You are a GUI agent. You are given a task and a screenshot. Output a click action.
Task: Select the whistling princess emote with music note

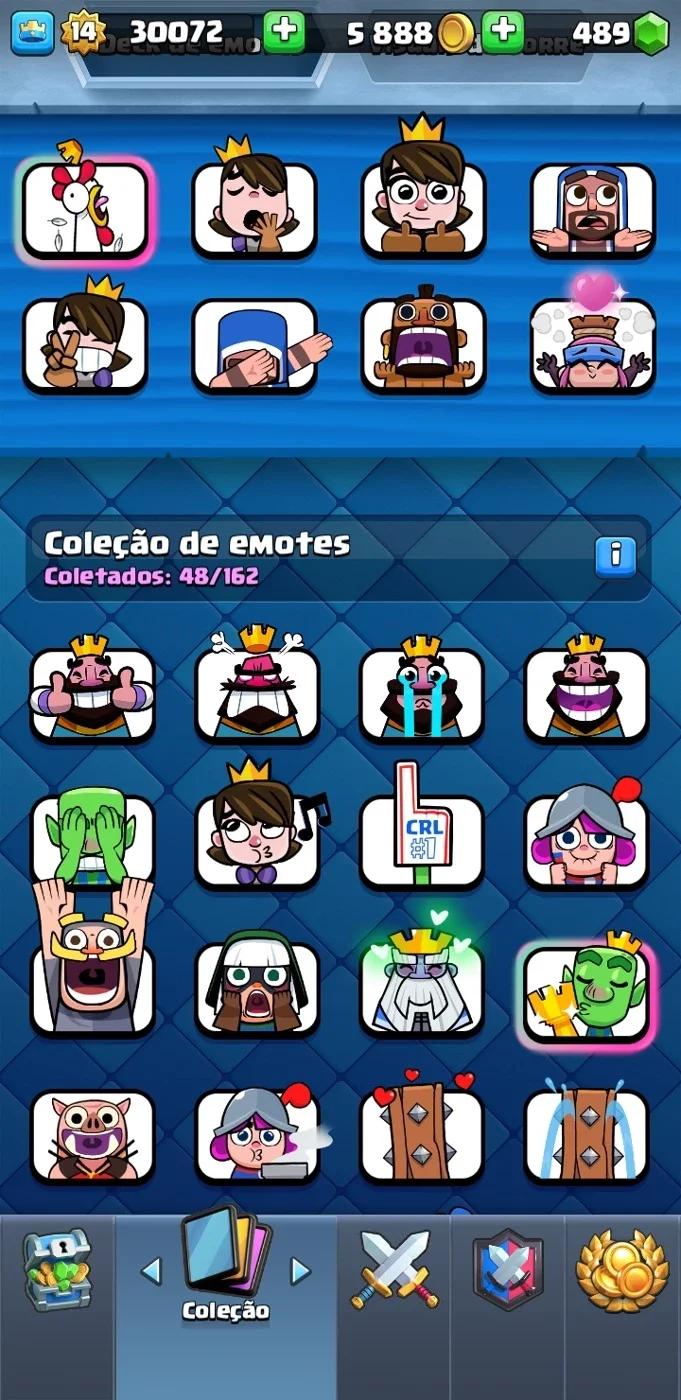258,825
